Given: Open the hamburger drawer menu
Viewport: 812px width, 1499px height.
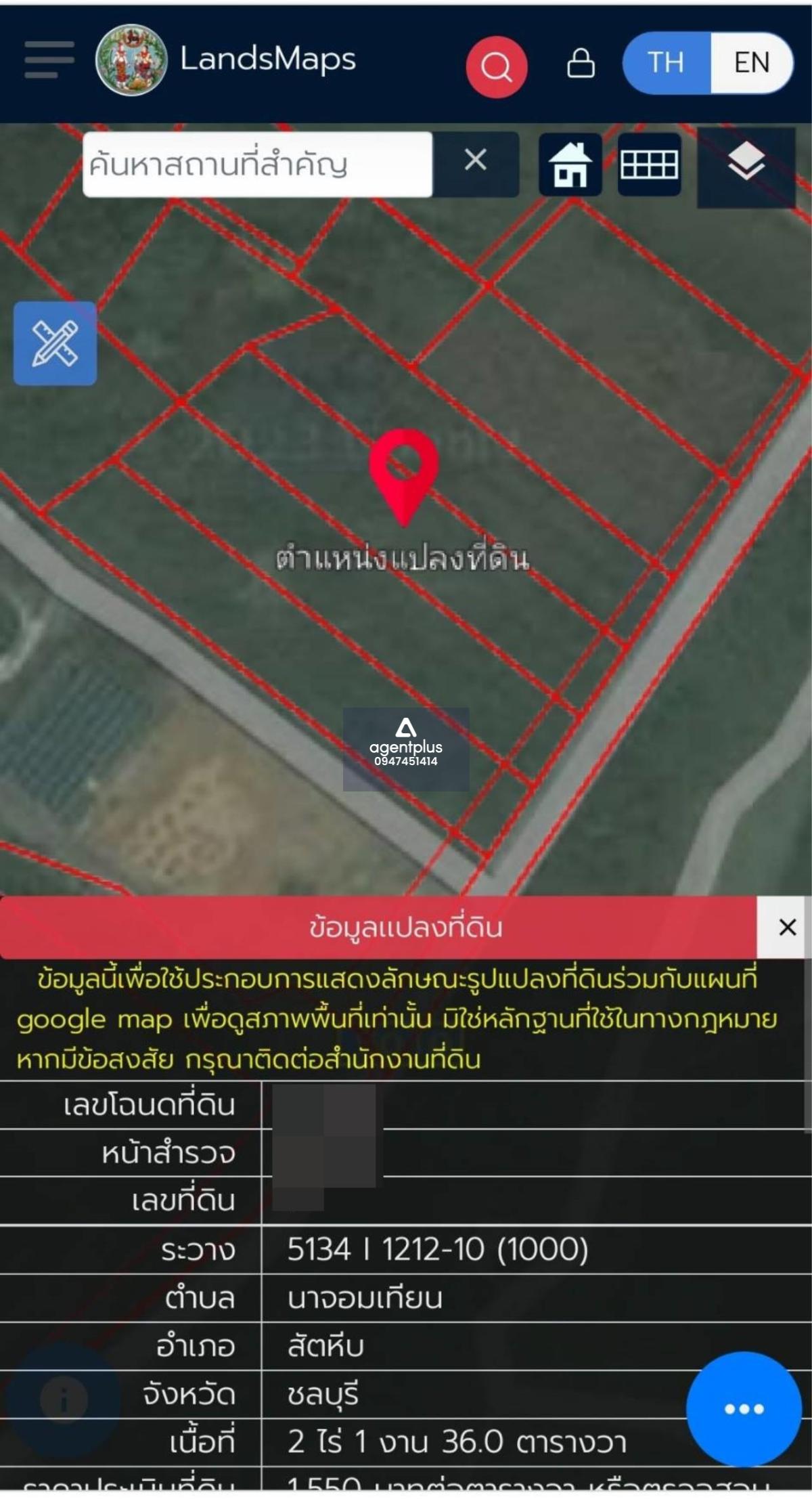Looking at the screenshot, I should click(x=49, y=60).
